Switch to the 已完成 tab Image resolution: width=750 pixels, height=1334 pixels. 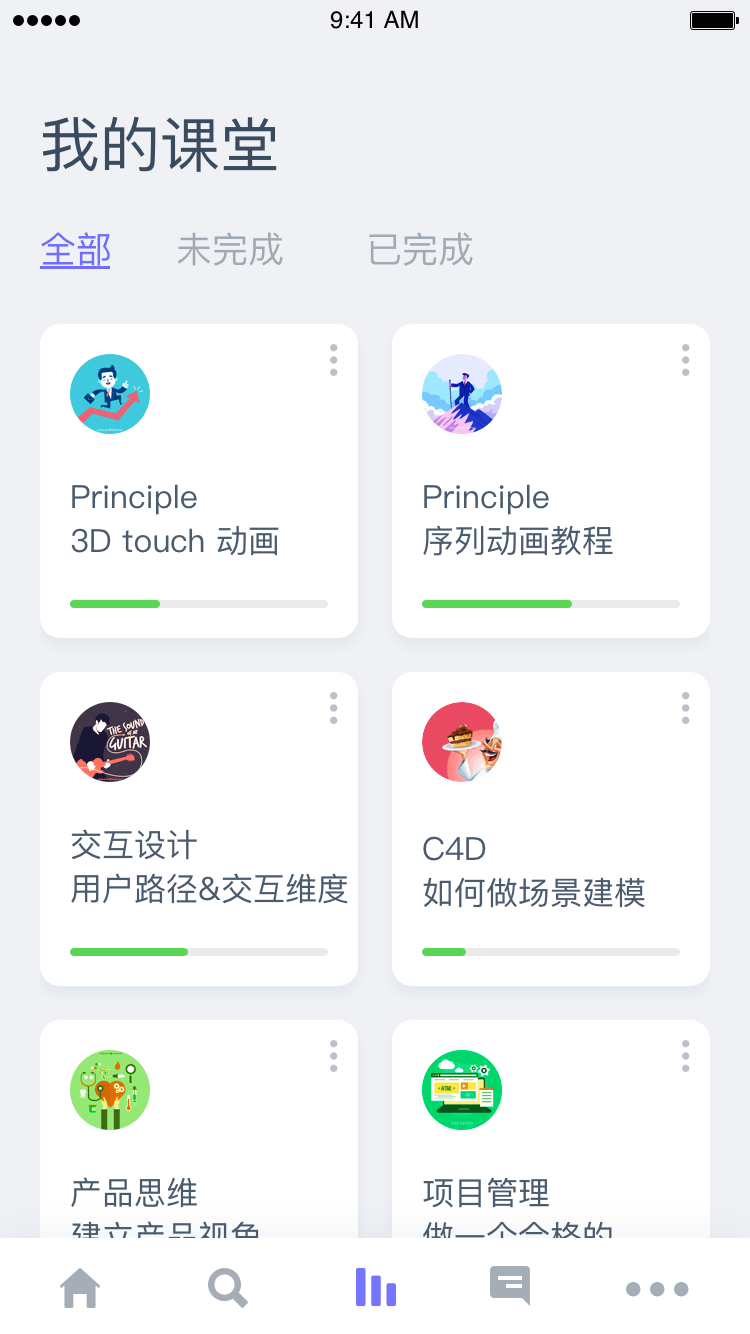pos(420,252)
